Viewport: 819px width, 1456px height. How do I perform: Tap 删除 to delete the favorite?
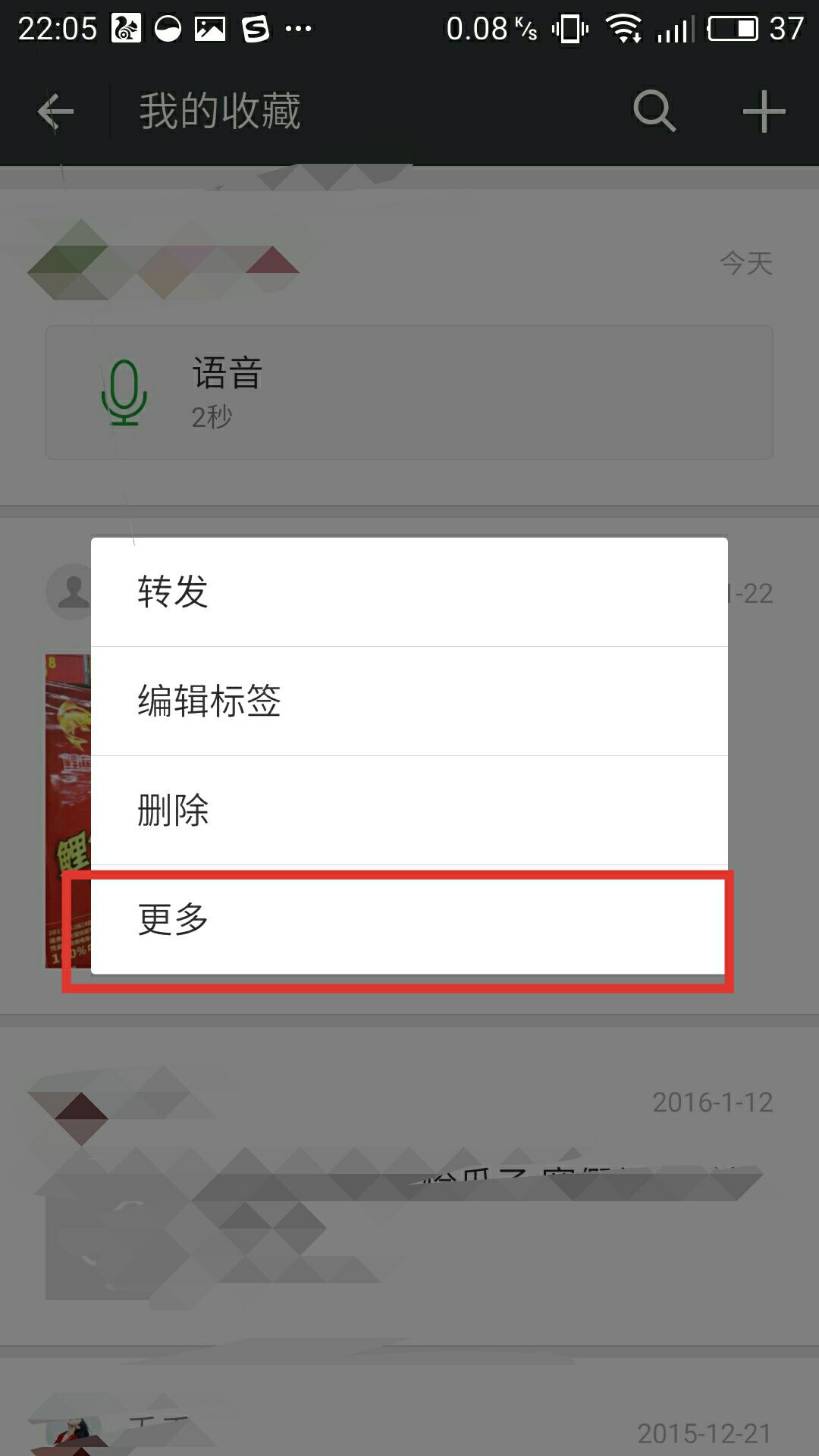[409, 810]
